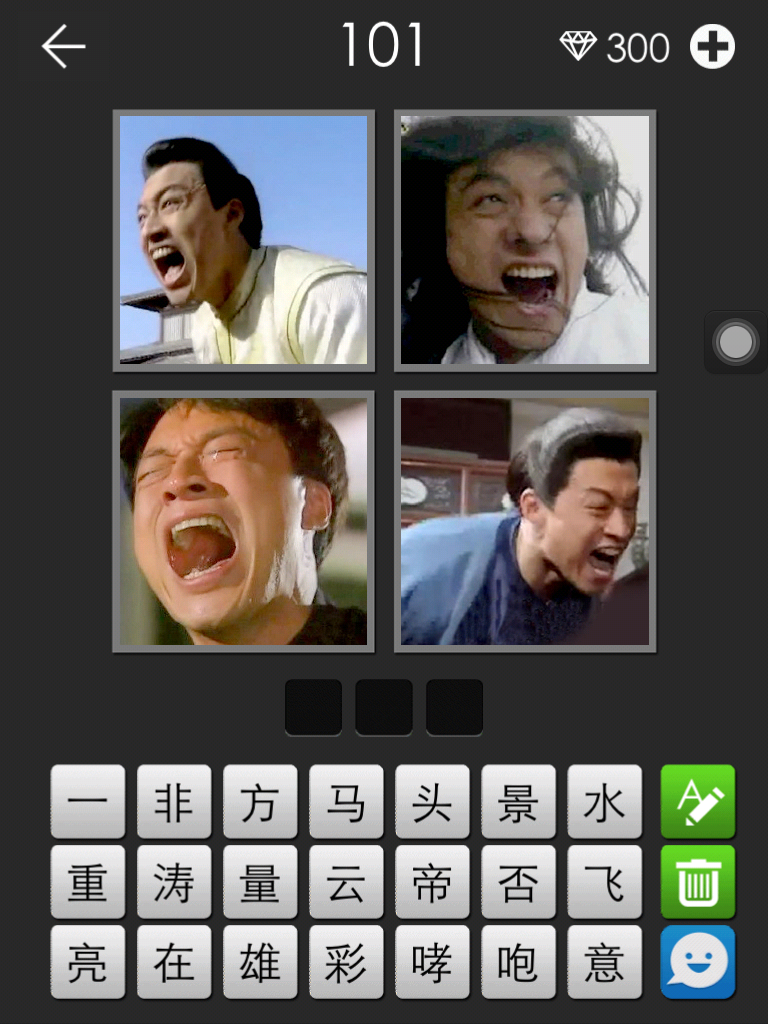
Task: Pick the character 涛
Action: click(174, 882)
